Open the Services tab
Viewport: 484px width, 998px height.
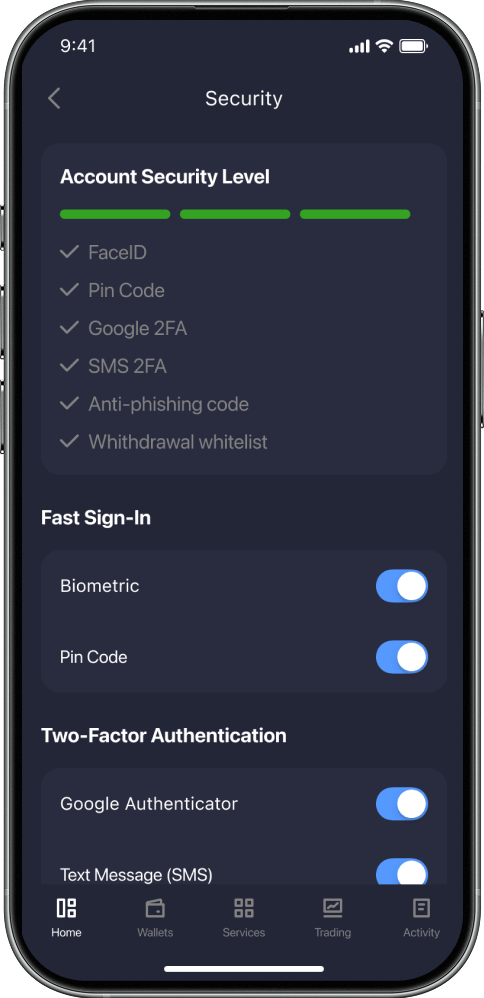point(243,918)
